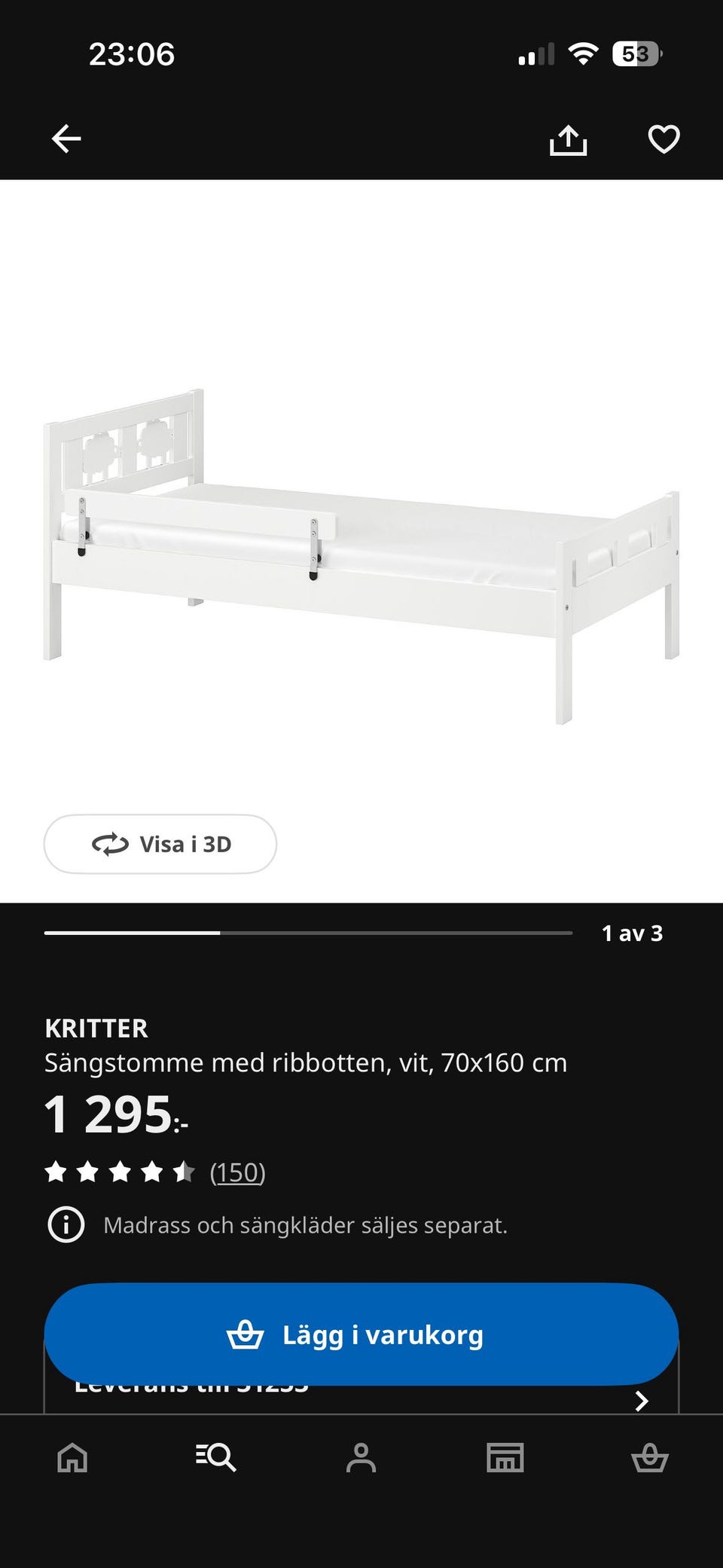Open the share options icon
The image size is (723, 1568).
pyautogui.click(x=570, y=139)
